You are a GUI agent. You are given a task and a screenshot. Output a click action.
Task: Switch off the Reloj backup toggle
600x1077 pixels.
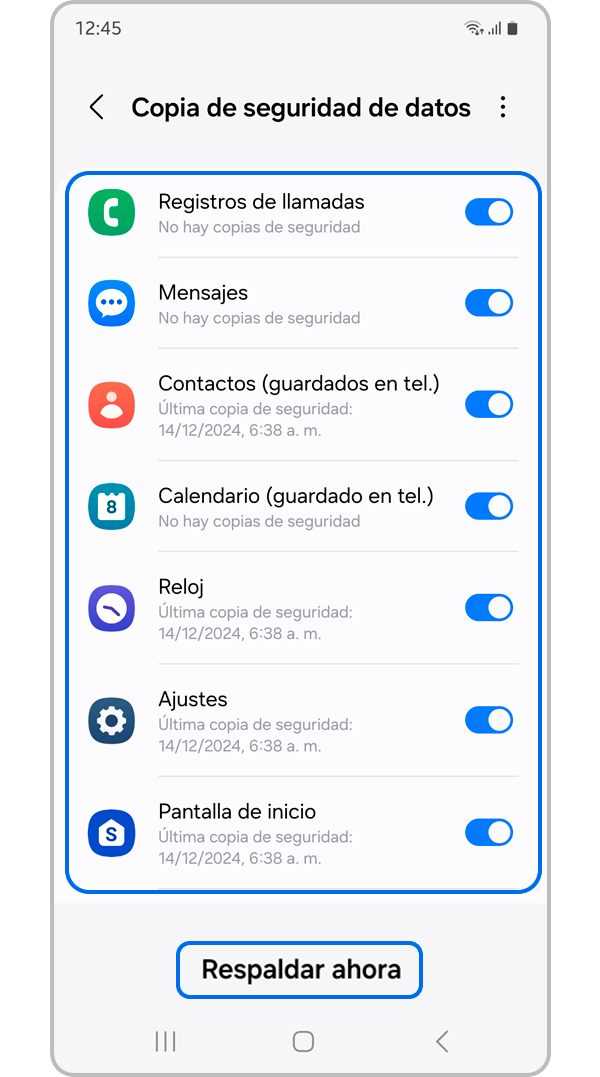[489, 608]
